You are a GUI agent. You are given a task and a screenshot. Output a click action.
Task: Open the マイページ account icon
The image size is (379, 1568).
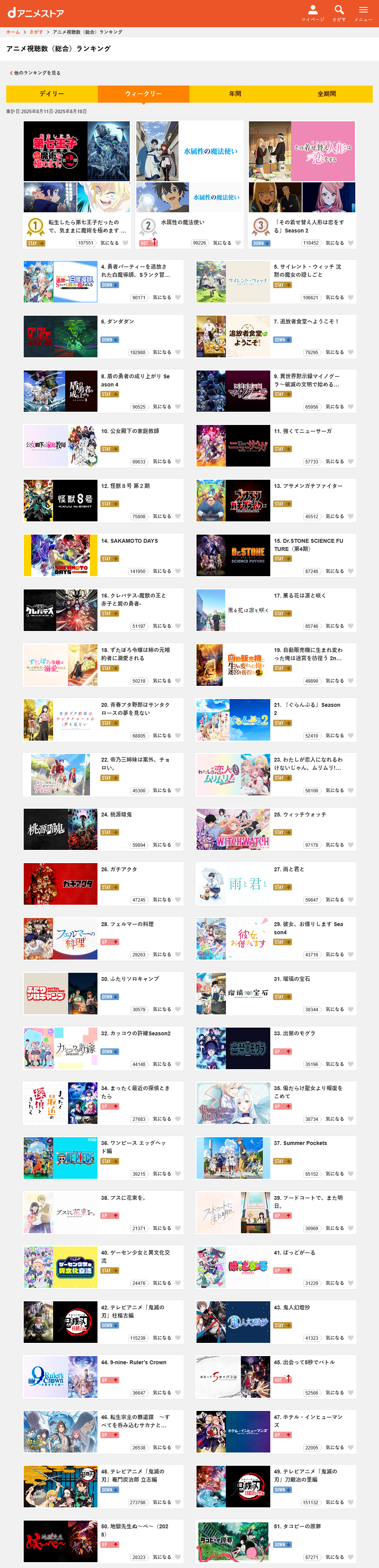[313, 13]
